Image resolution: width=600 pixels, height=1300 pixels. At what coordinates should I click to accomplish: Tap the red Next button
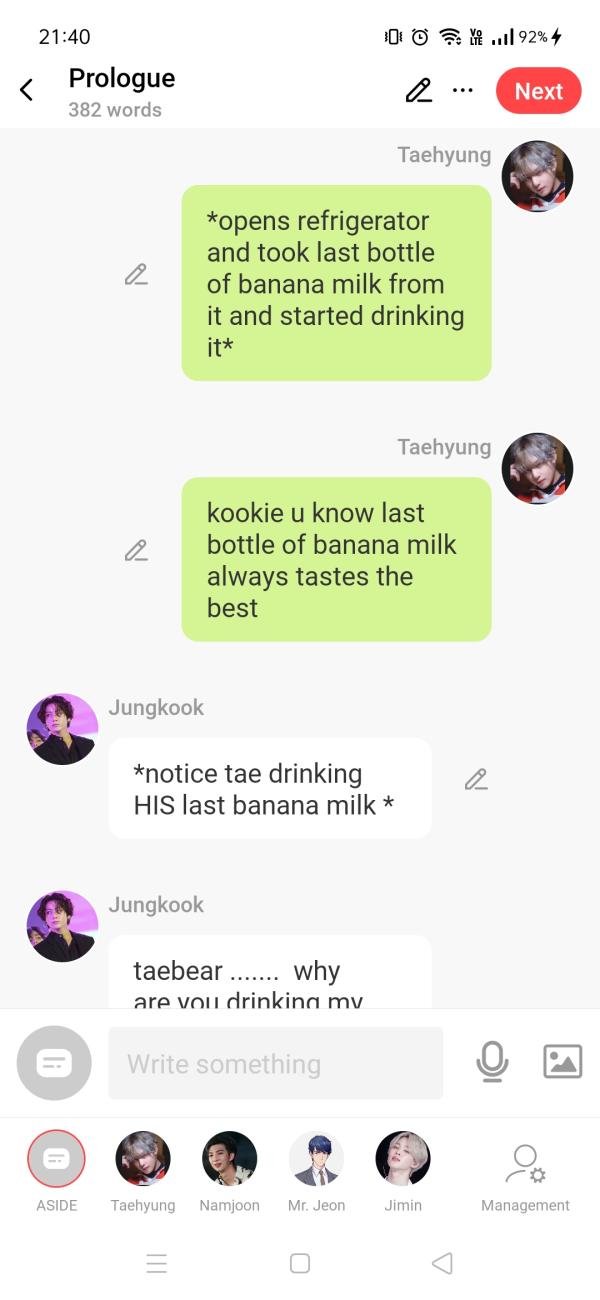[538, 91]
